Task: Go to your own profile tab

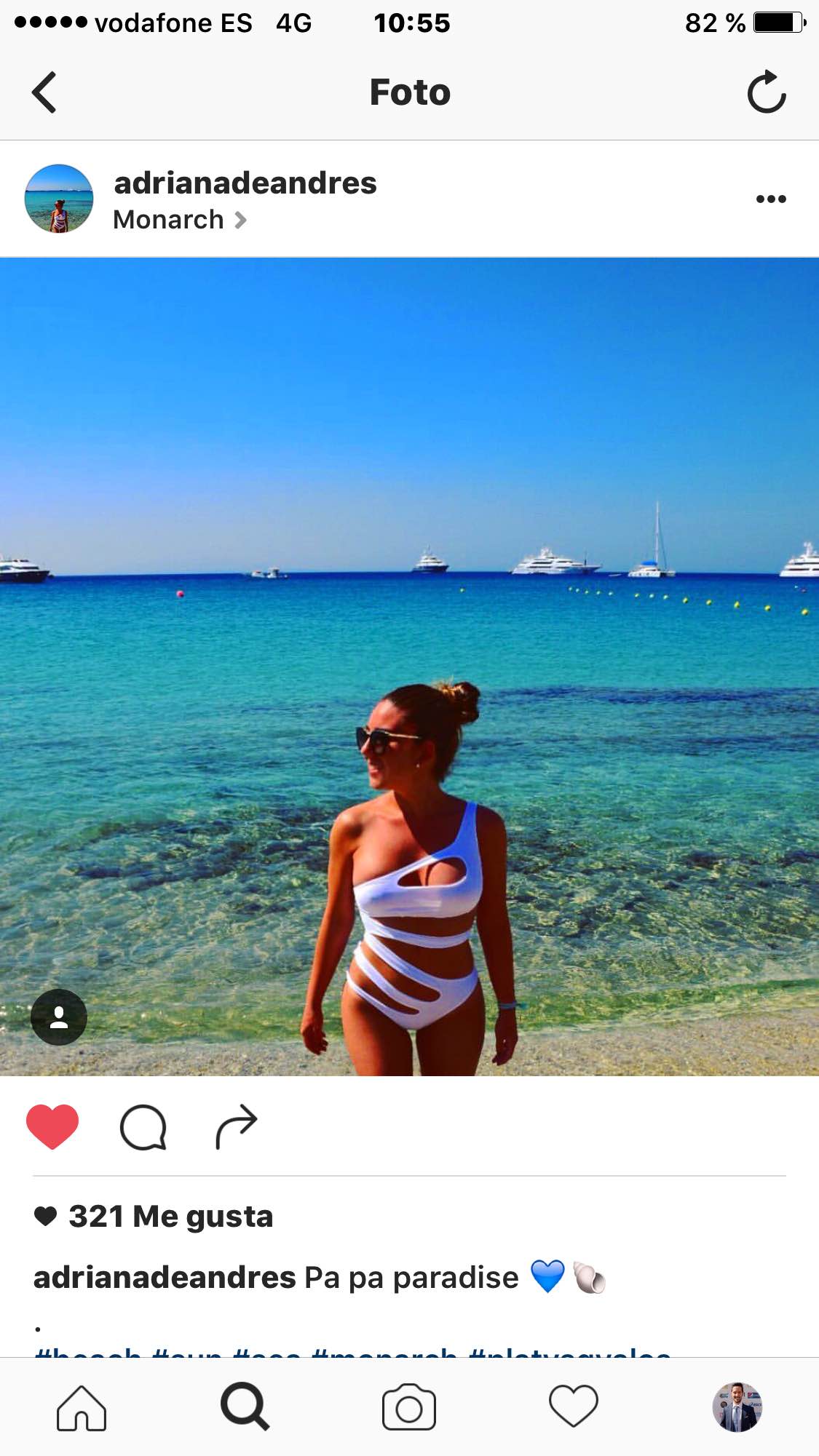Action: pyautogui.click(x=737, y=1407)
